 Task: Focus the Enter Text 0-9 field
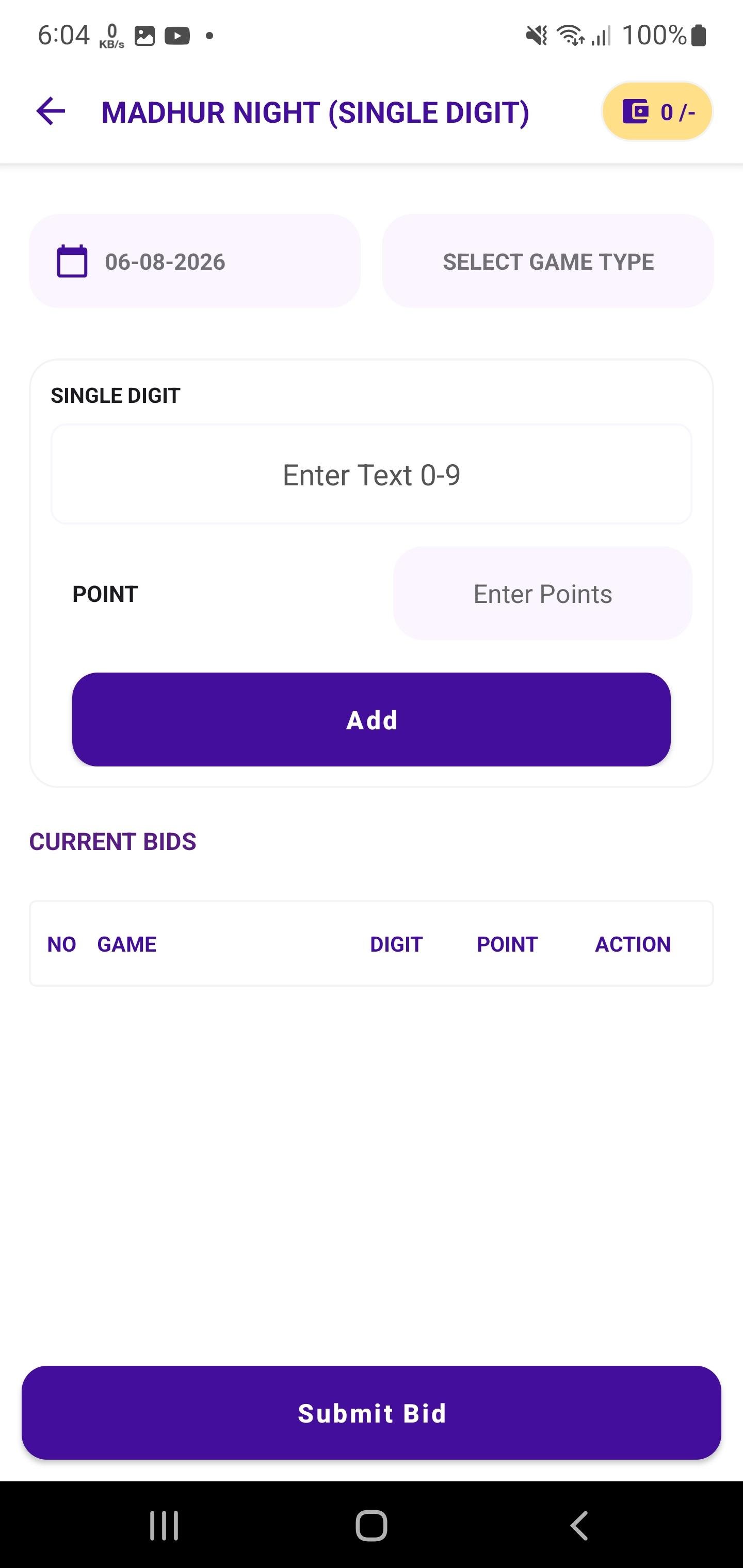[x=372, y=474]
